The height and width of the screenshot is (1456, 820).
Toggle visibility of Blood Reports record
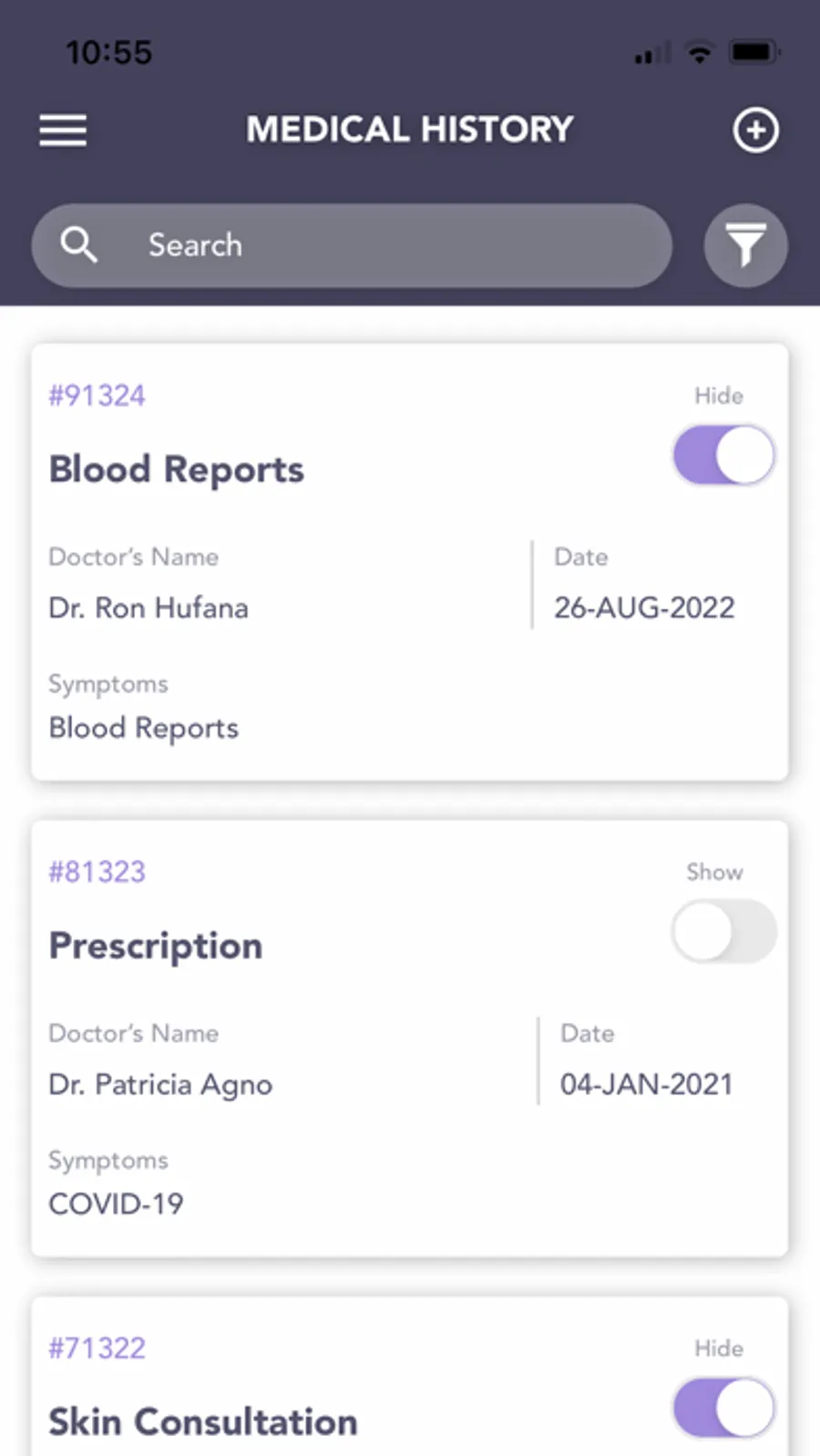click(x=723, y=455)
